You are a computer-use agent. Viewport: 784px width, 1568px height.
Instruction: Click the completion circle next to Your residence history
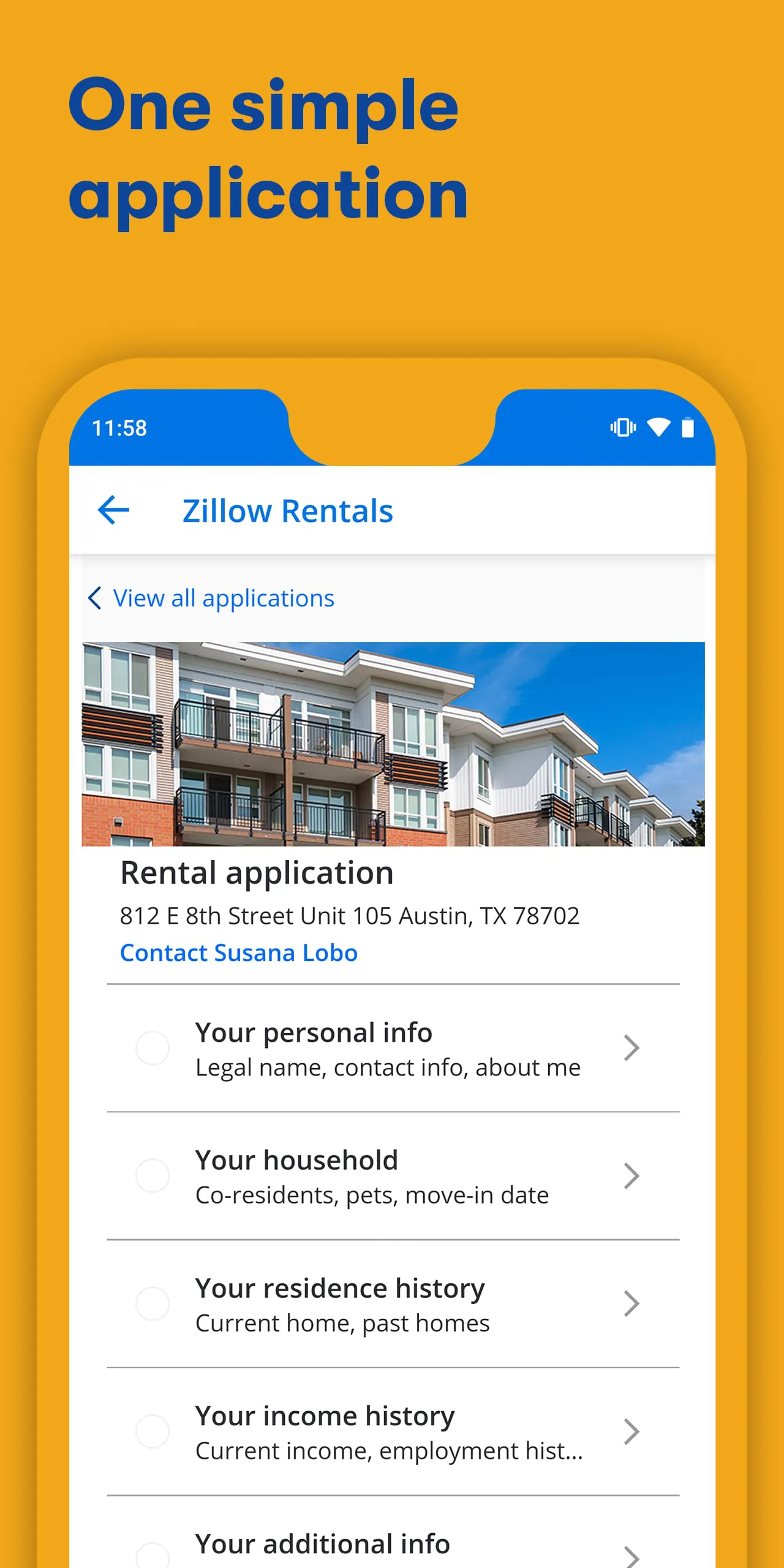pos(154,1303)
